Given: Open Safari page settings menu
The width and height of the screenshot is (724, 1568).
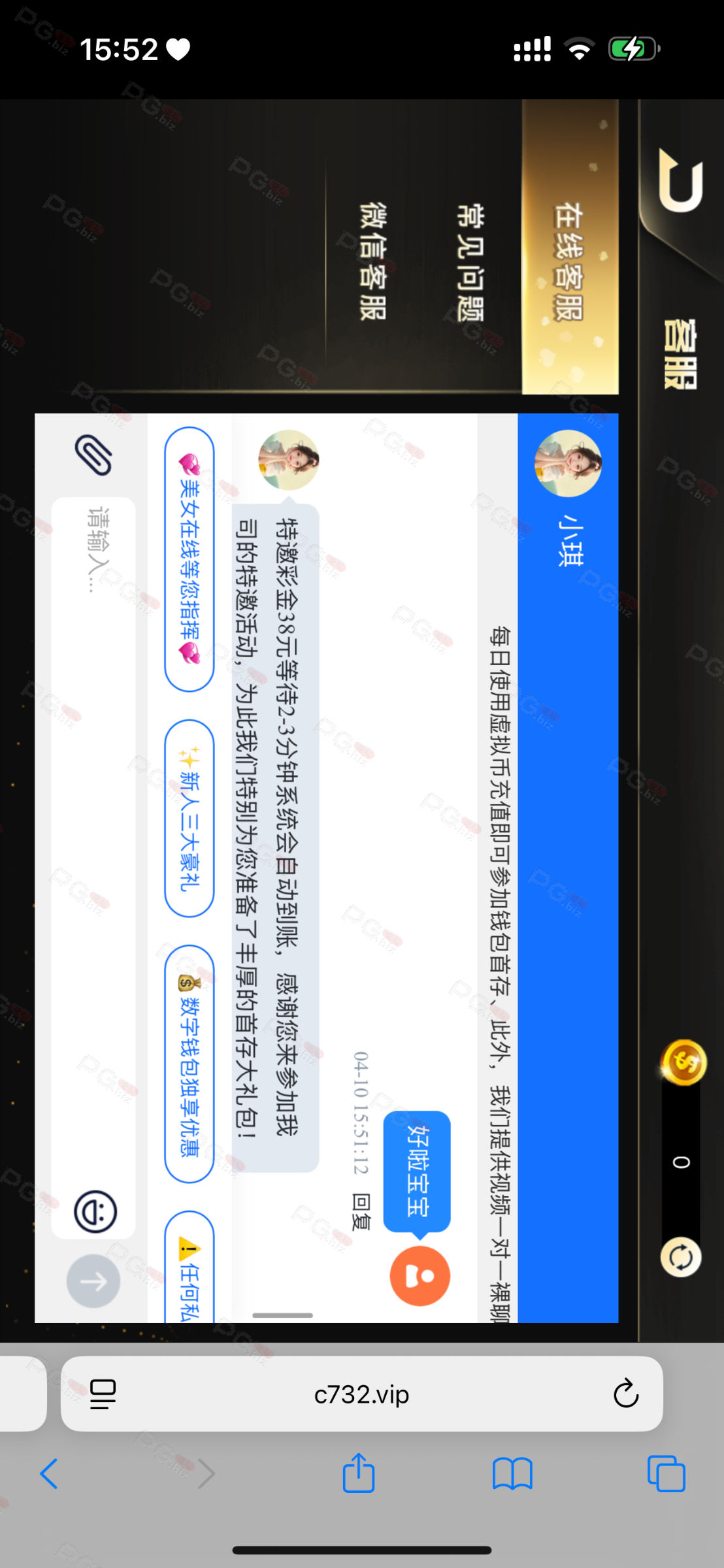Looking at the screenshot, I should 103,1394.
